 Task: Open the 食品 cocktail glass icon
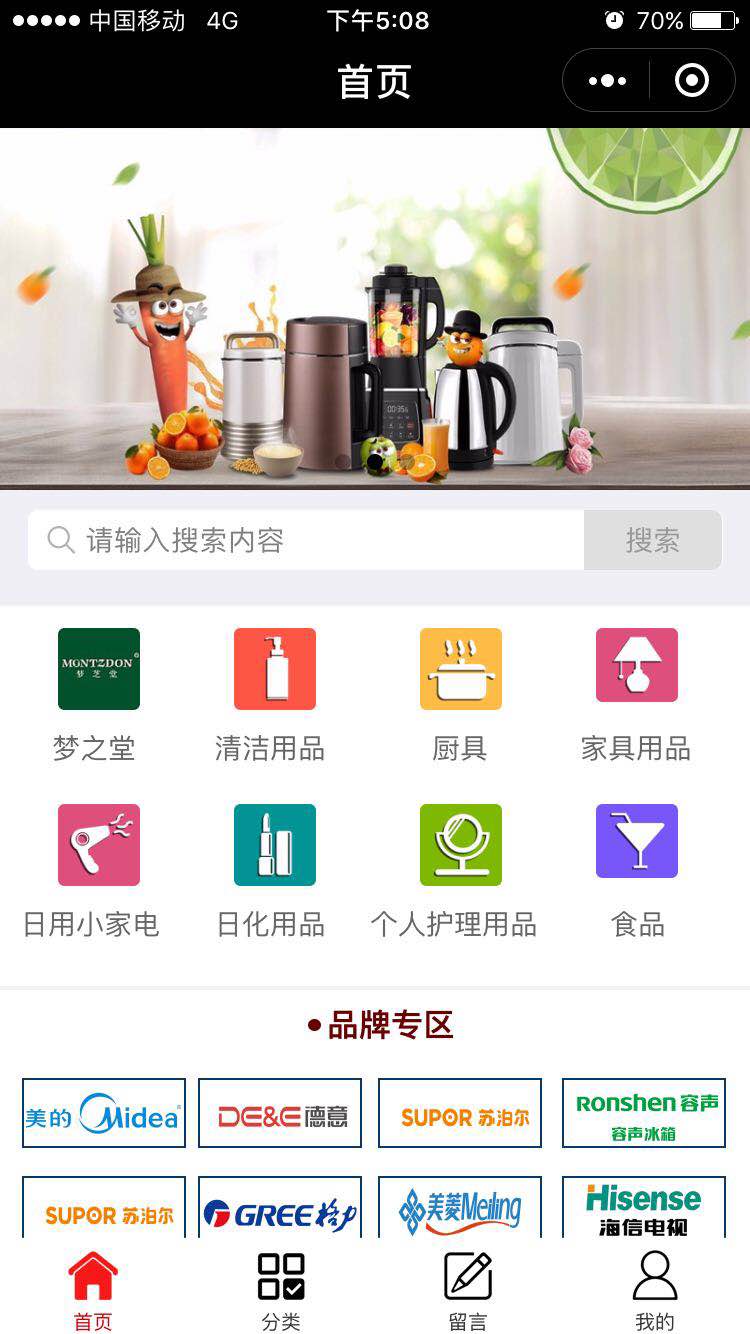[x=637, y=841]
